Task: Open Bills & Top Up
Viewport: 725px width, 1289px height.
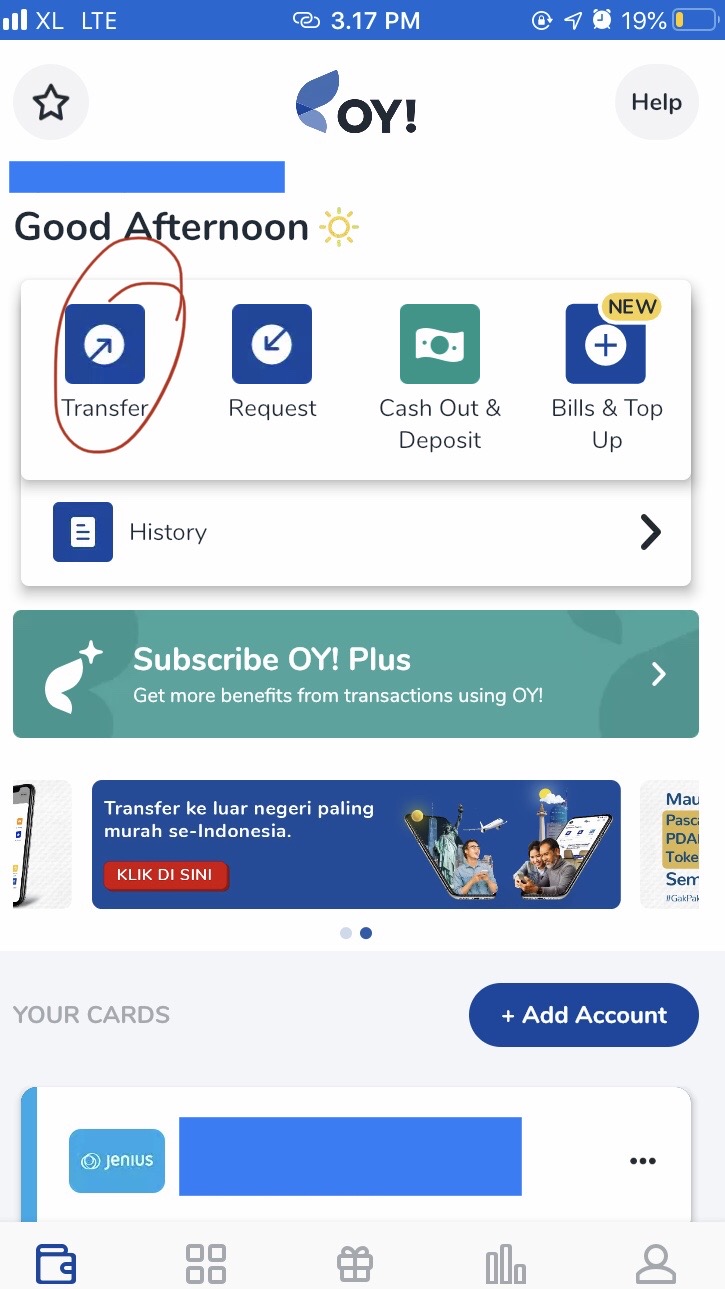Action: [606, 345]
